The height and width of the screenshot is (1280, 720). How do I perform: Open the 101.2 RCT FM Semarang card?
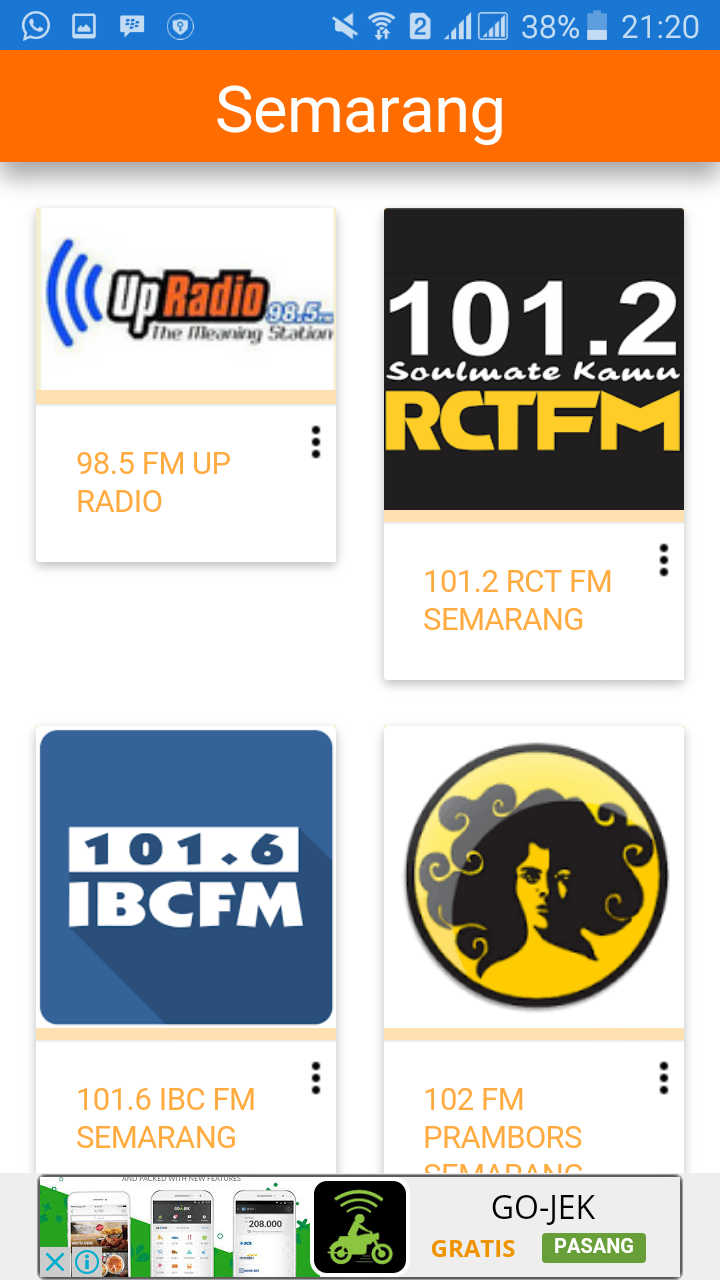533,360
